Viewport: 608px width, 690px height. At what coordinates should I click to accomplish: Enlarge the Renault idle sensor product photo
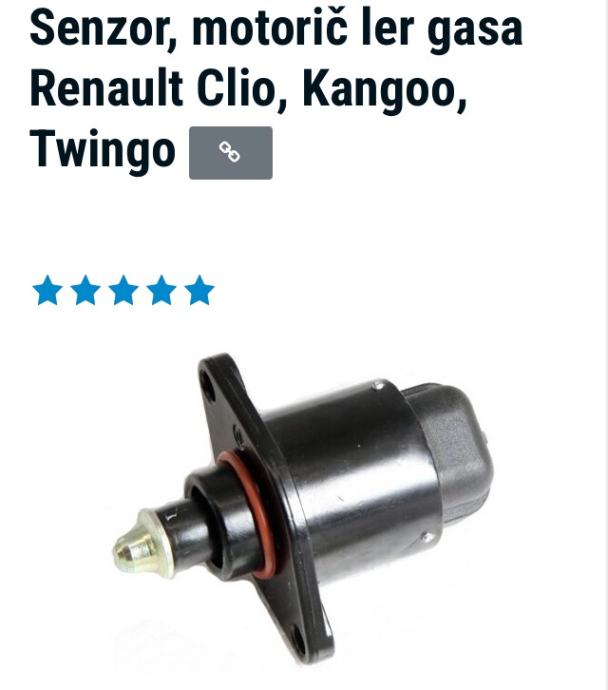[305, 505]
